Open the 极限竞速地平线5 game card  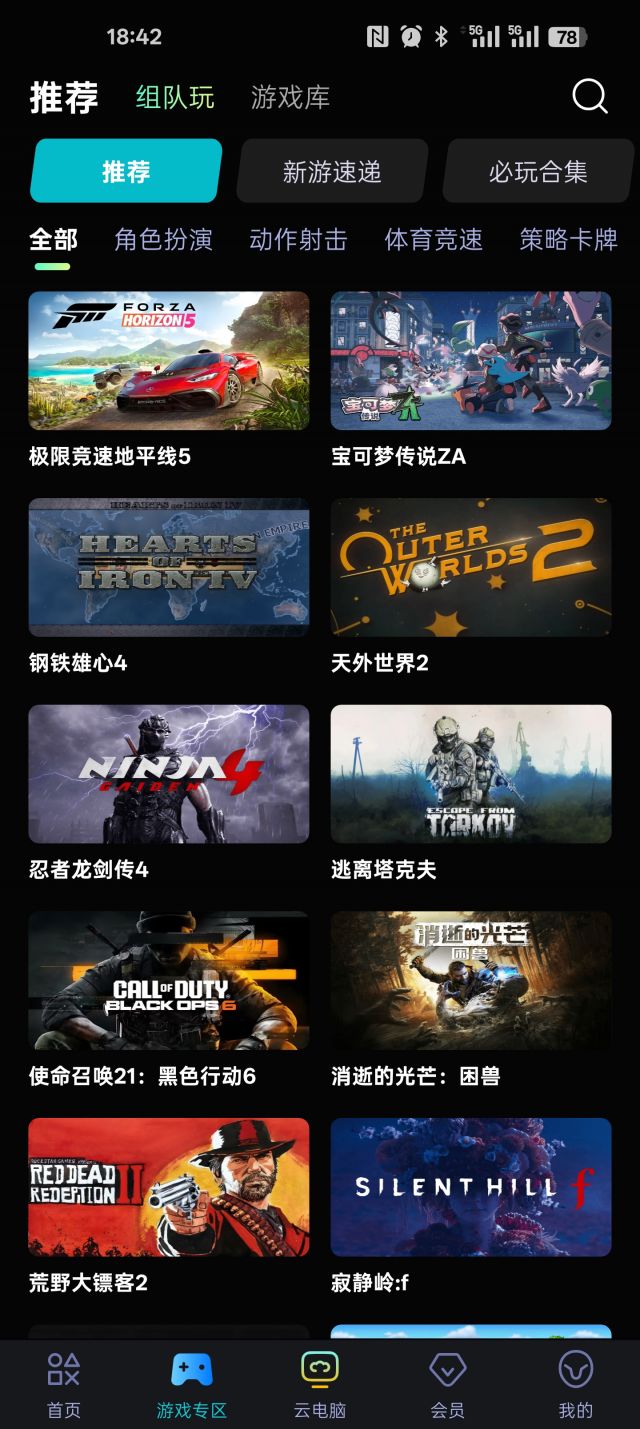[x=169, y=361]
